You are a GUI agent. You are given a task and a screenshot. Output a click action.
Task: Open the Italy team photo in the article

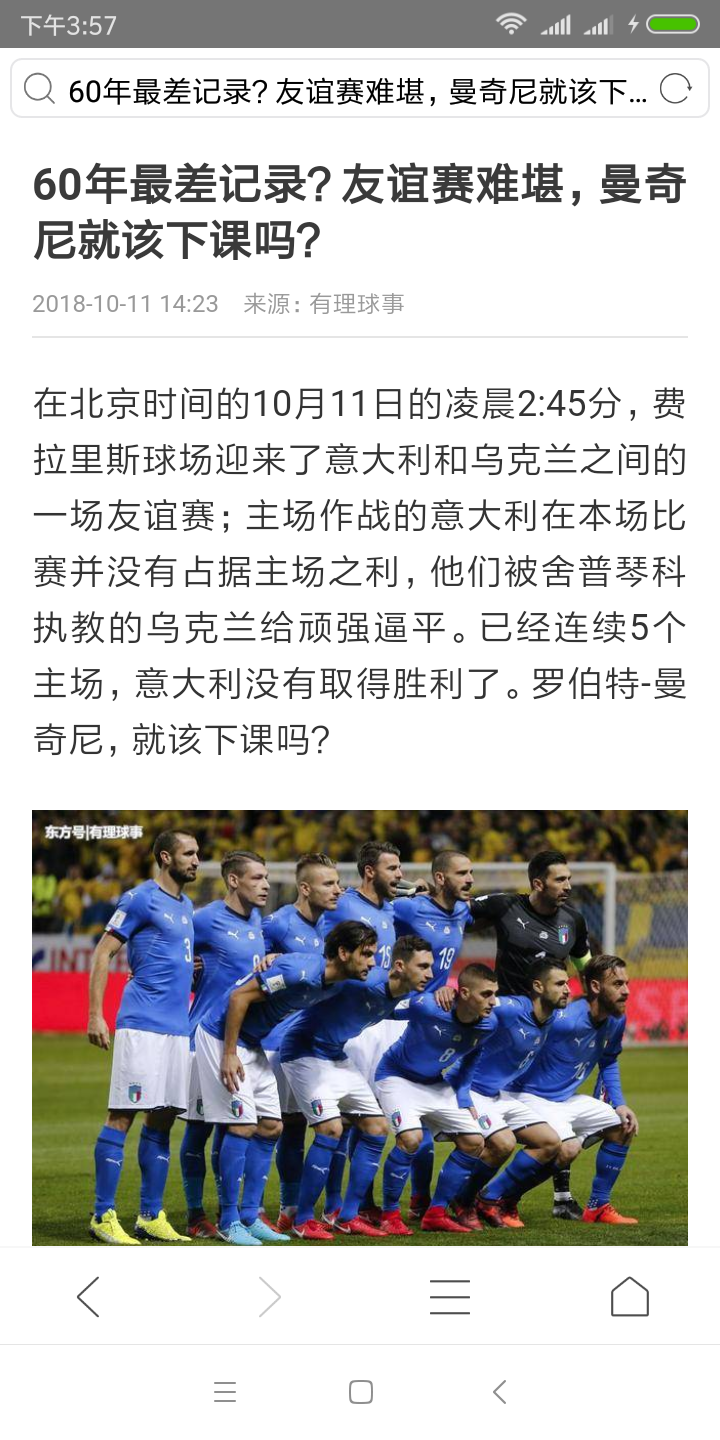click(x=360, y=1028)
